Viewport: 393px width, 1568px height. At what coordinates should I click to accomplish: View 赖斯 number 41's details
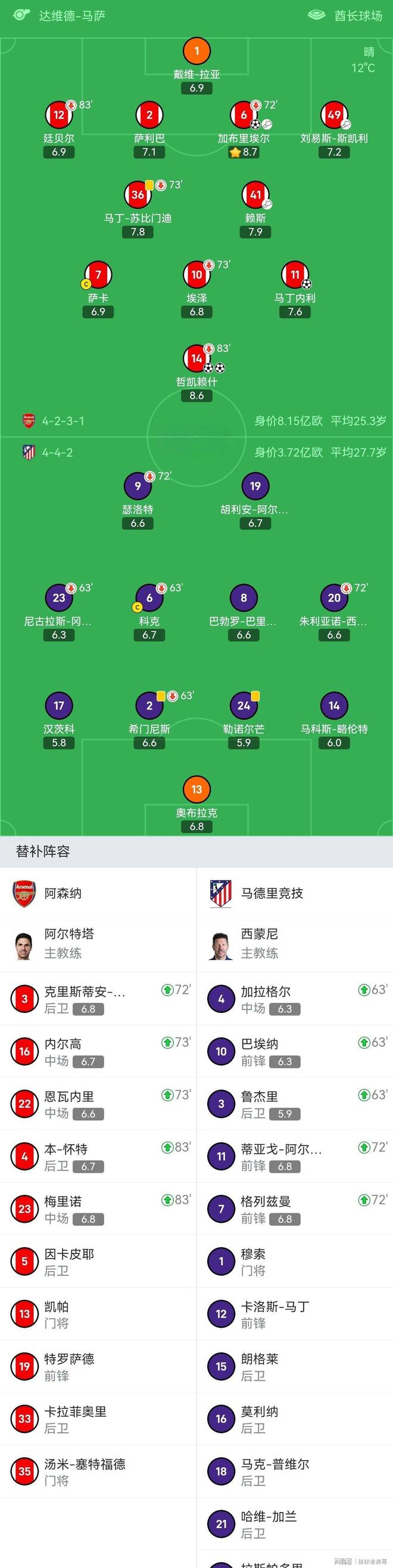pos(255,196)
